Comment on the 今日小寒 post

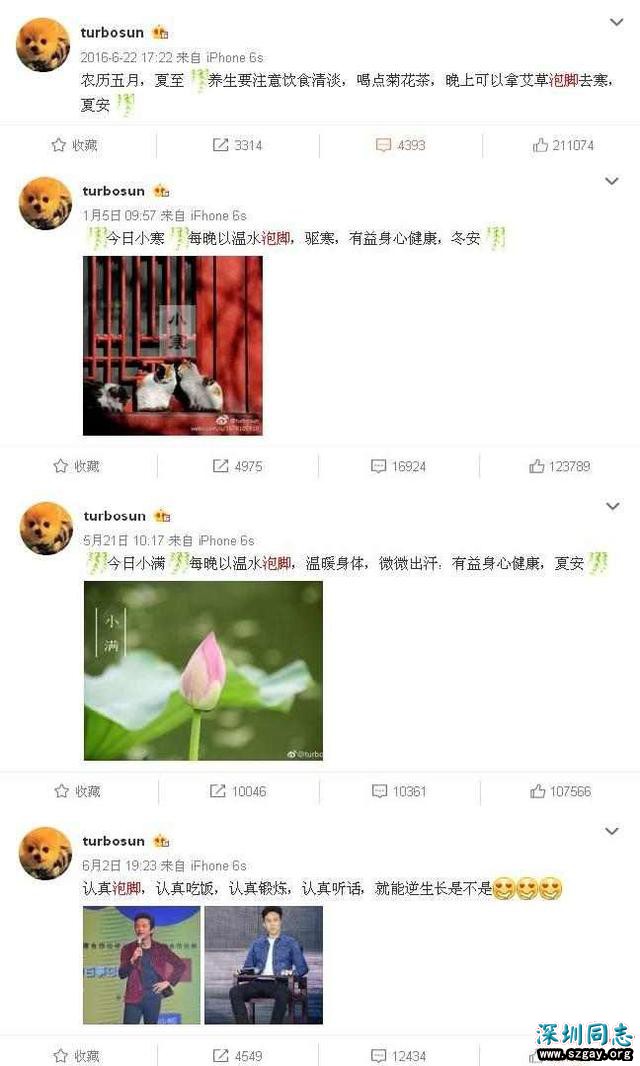(398, 466)
